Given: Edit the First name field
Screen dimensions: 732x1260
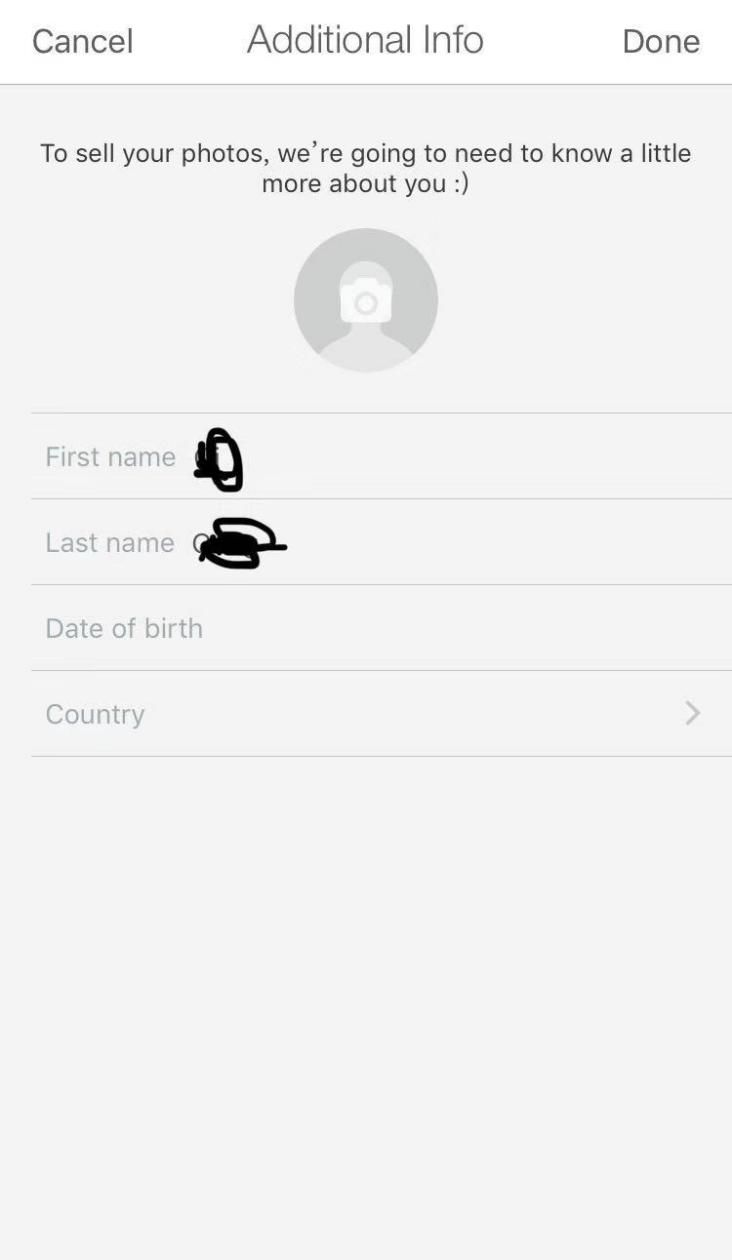Looking at the screenshot, I should pyautogui.click(x=381, y=456).
